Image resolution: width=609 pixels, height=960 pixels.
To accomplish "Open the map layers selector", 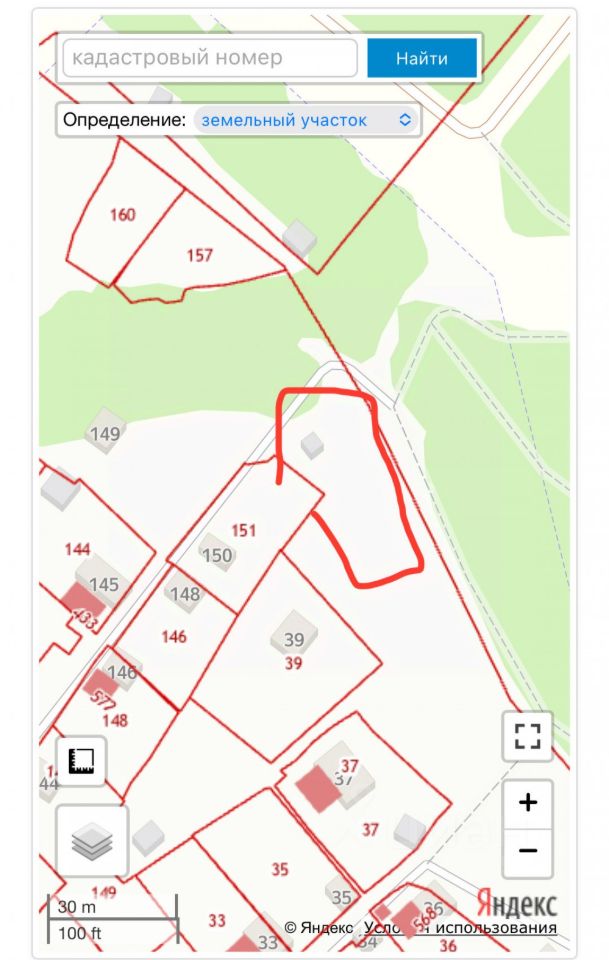I will point(92,842).
